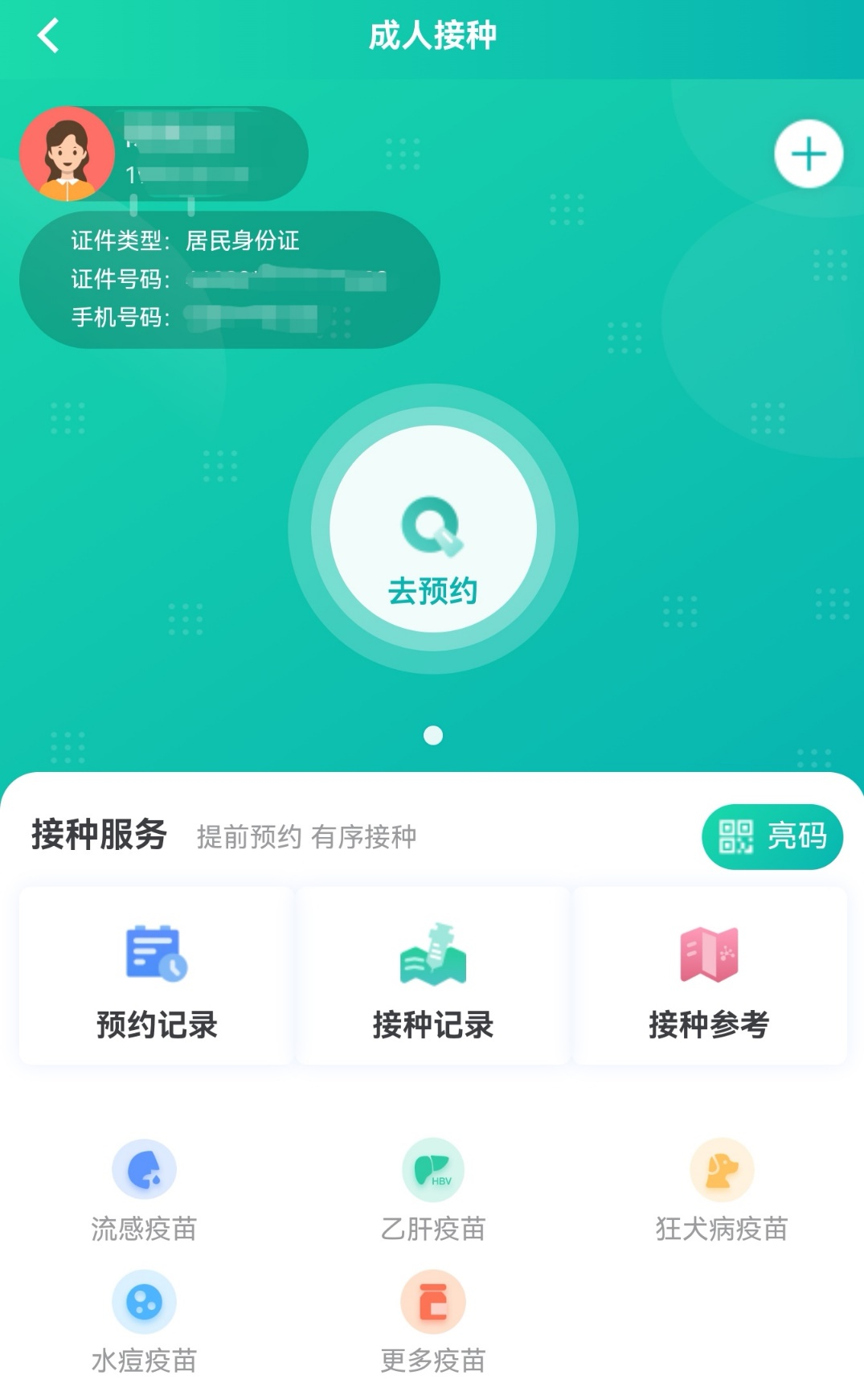This screenshot has height=1400, width=864.
Task: Open 接种参考 vaccination reference
Action: [709, 976]
